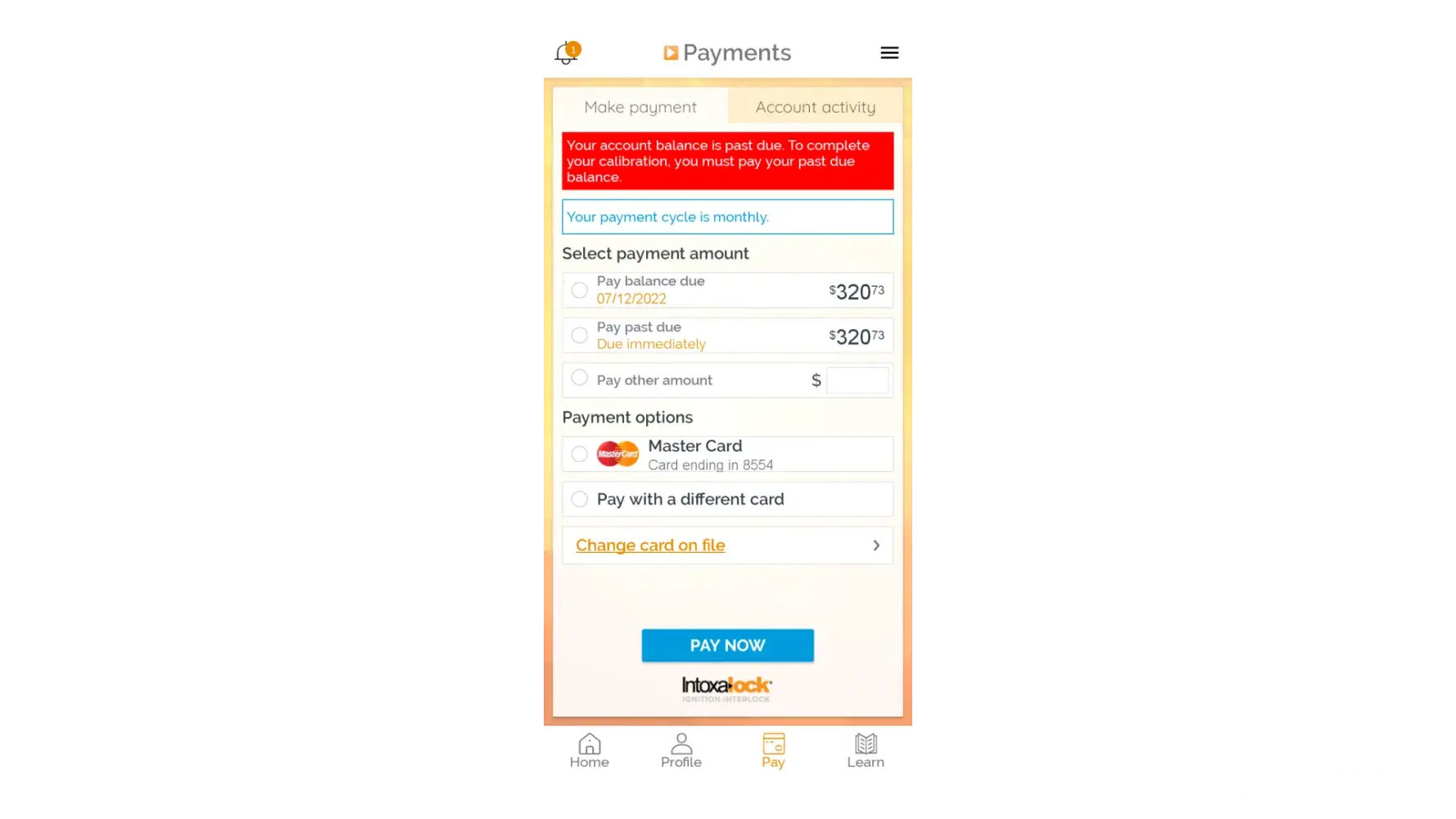
Task: Open the Profile tab
Action: (681, 750)
